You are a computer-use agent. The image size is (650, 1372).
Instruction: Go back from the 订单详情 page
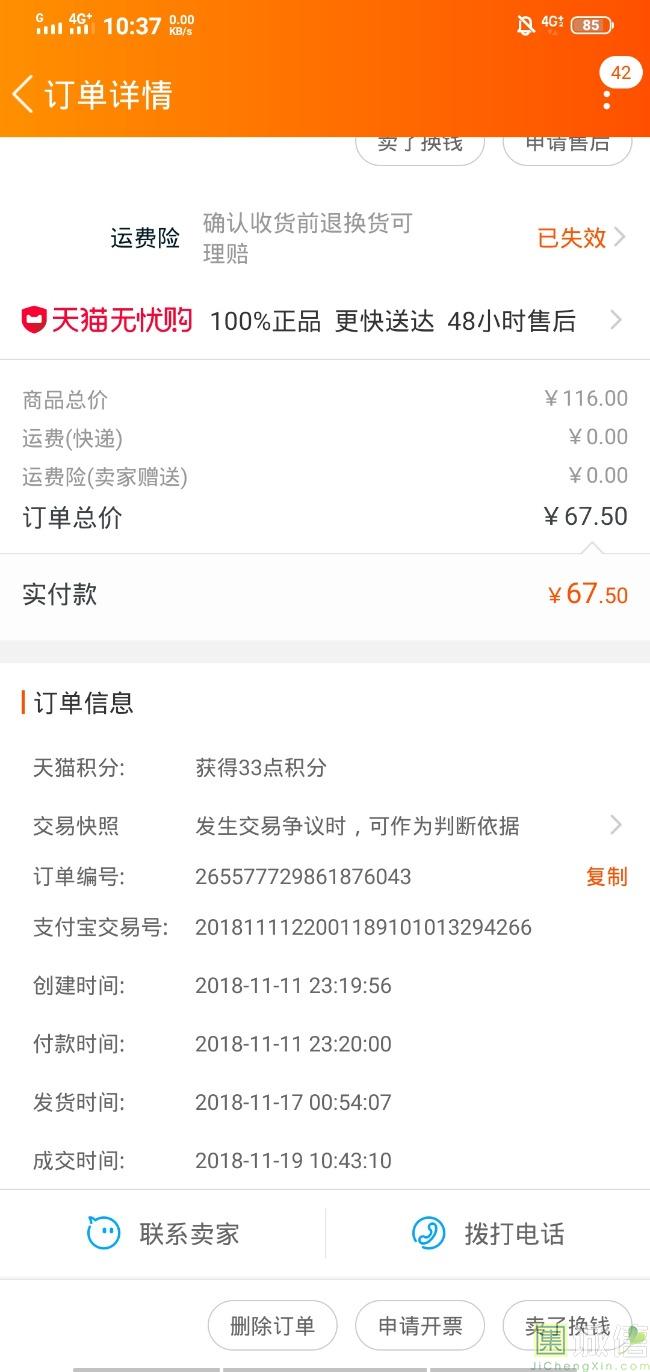tap(24, 95)
